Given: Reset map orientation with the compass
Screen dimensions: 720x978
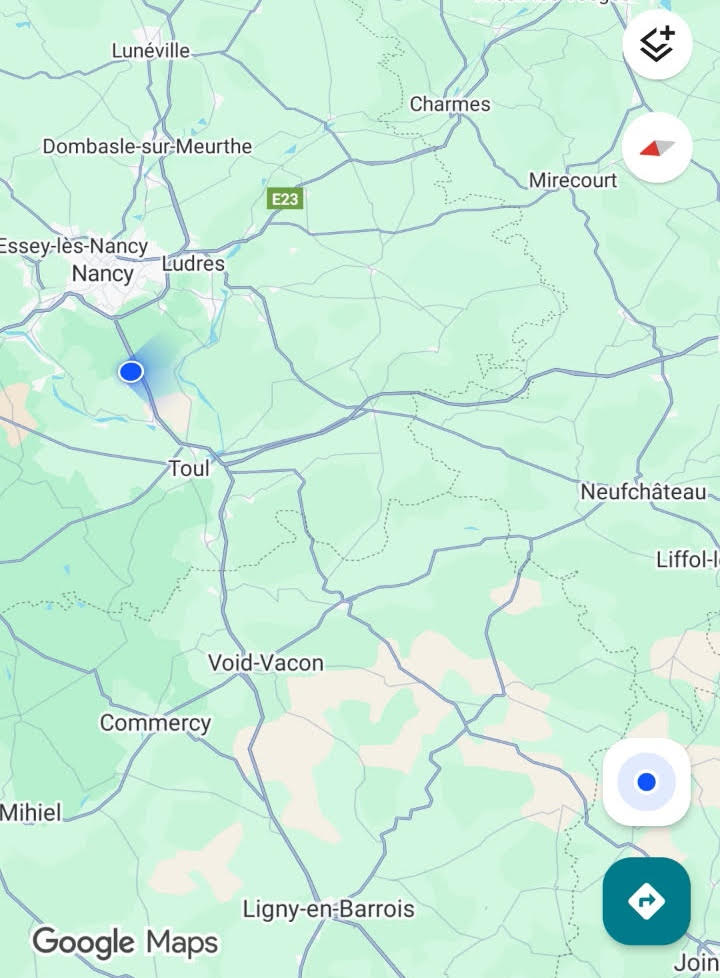Looking at the screenshot, I should coord(657,148).
